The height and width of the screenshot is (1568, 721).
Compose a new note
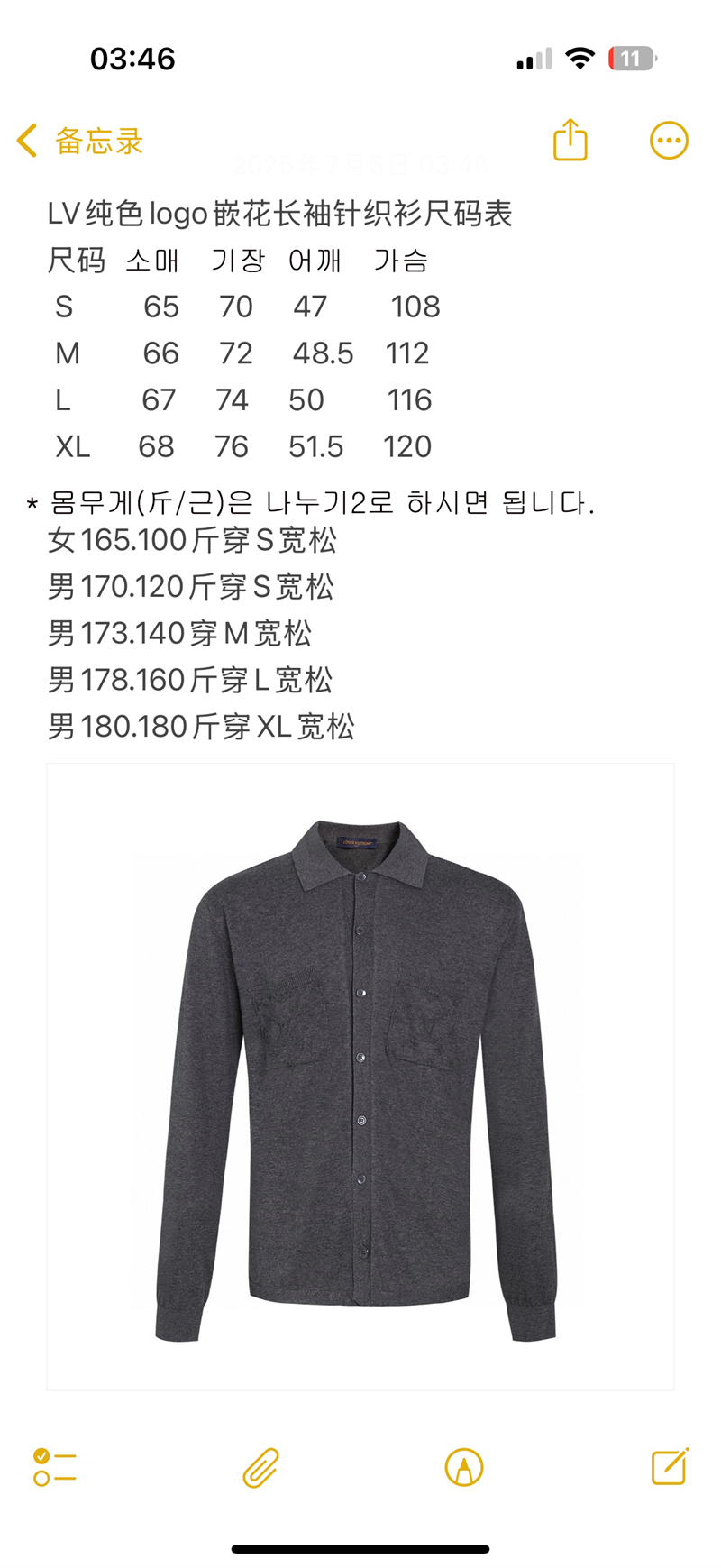click(670, 1467)
